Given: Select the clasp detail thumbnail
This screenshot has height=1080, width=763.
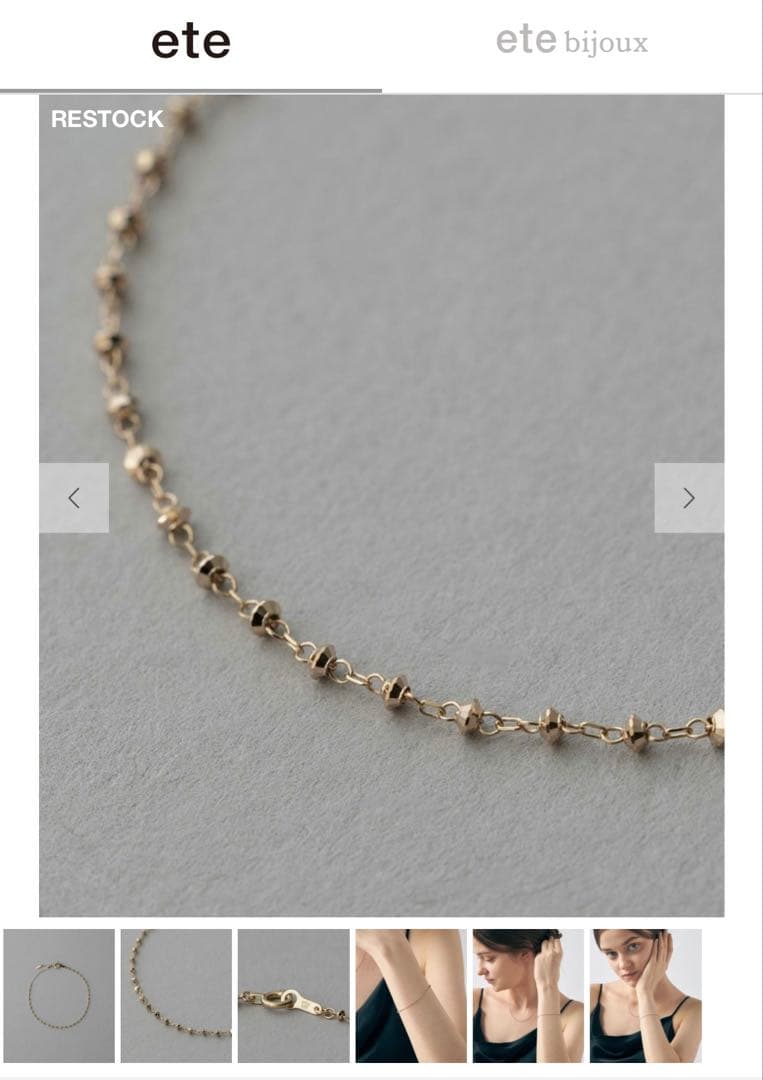Looking at the screenshot, I should tap(293, 996).
